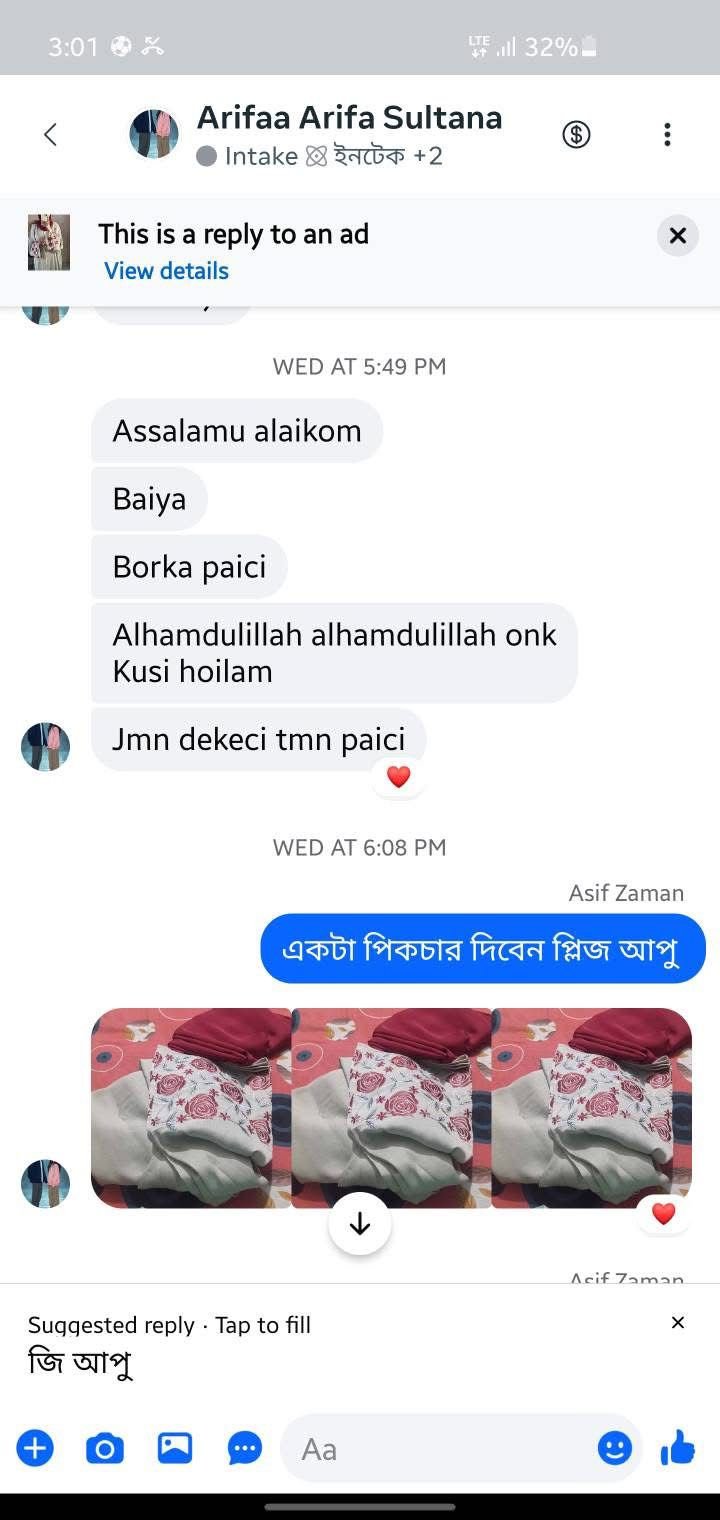Viewport: 720px width, 1520px height.
Task: Open the last borka photo with the heart
Action: [592, 1108]
